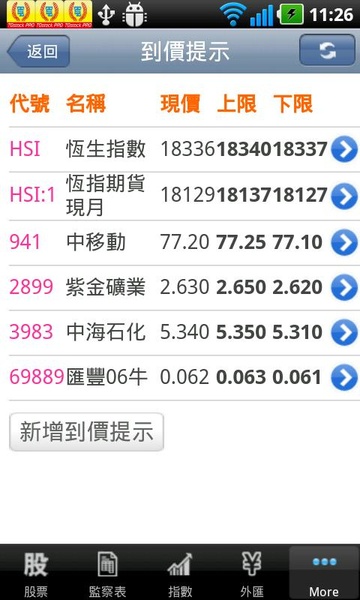This screenshot has height=600, width=360.
Task: Switch to the 指數 tab
Action: click(180, 573)
